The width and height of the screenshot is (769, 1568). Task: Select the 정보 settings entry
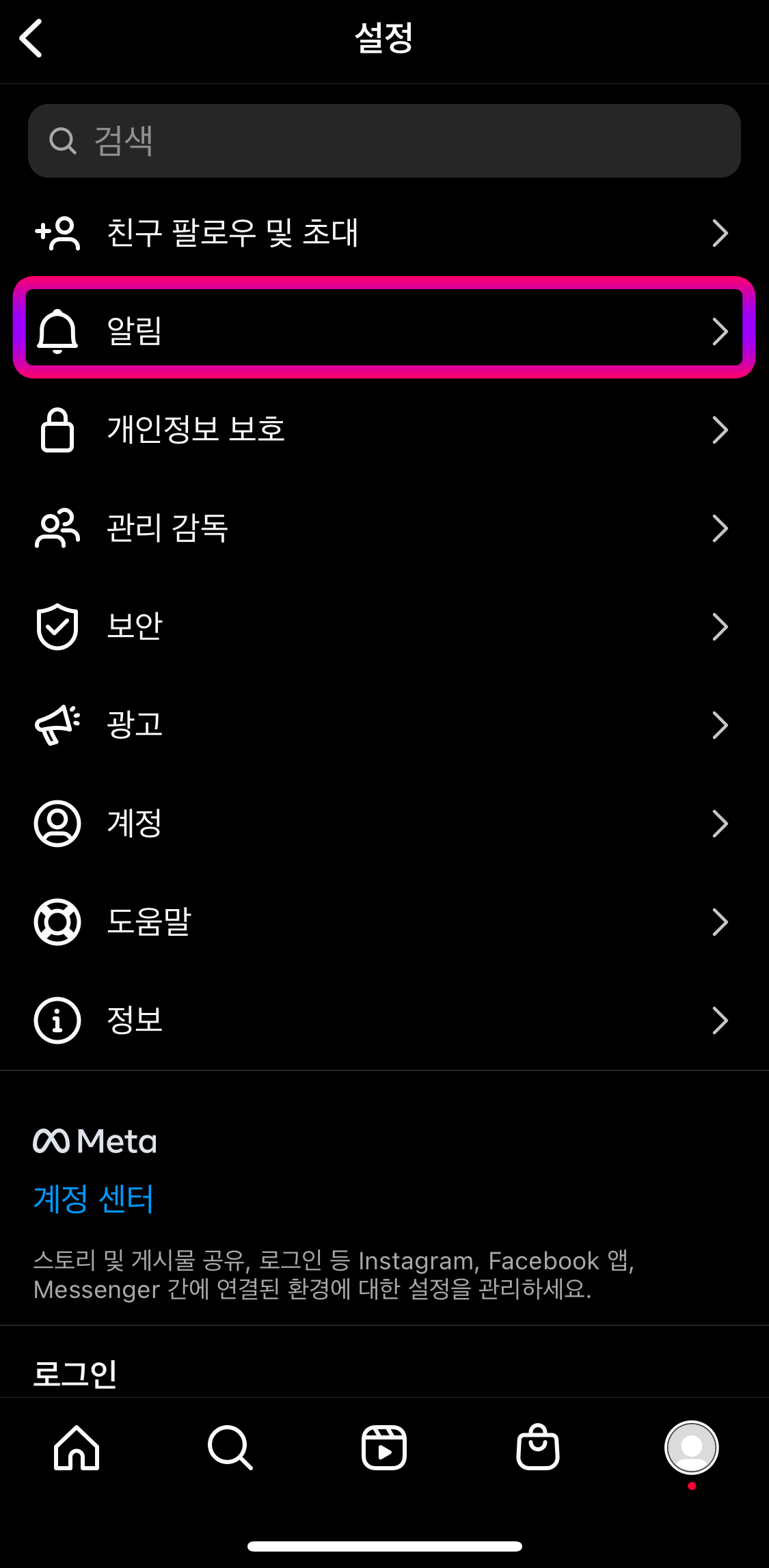[135, 1020]
